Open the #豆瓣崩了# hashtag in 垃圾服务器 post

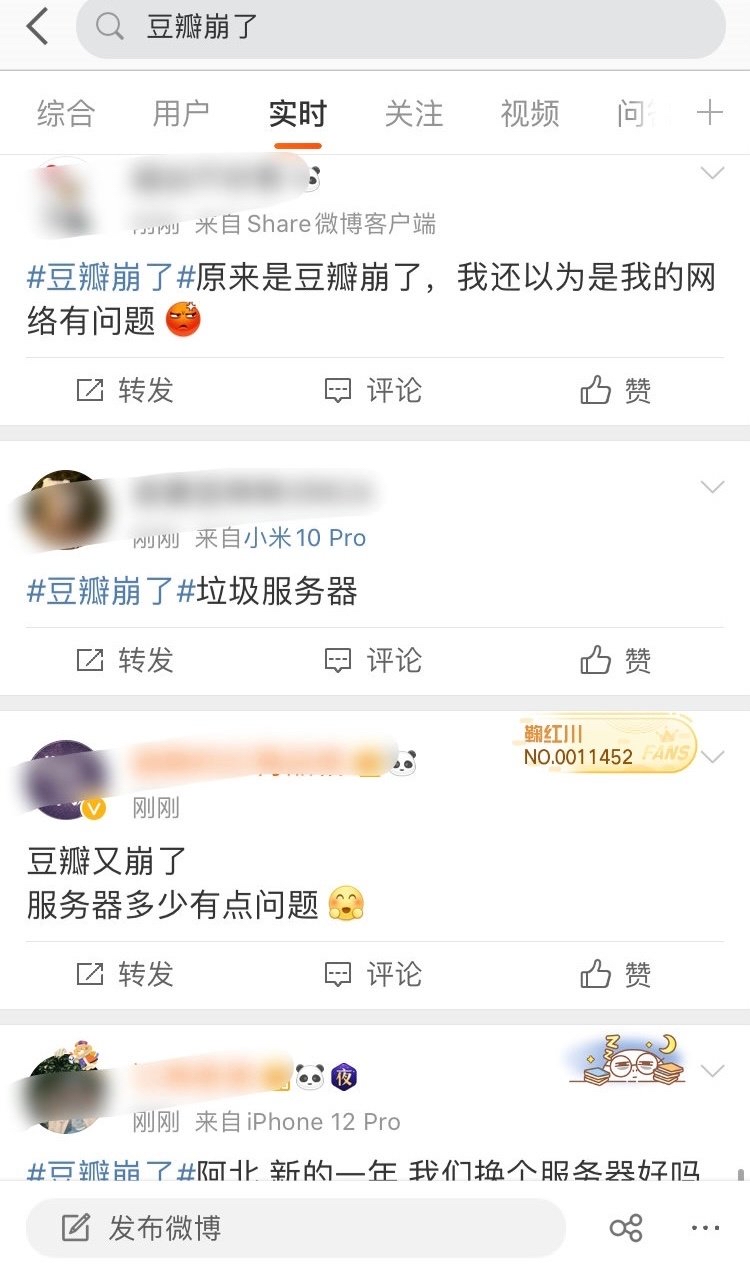point(110,592)
